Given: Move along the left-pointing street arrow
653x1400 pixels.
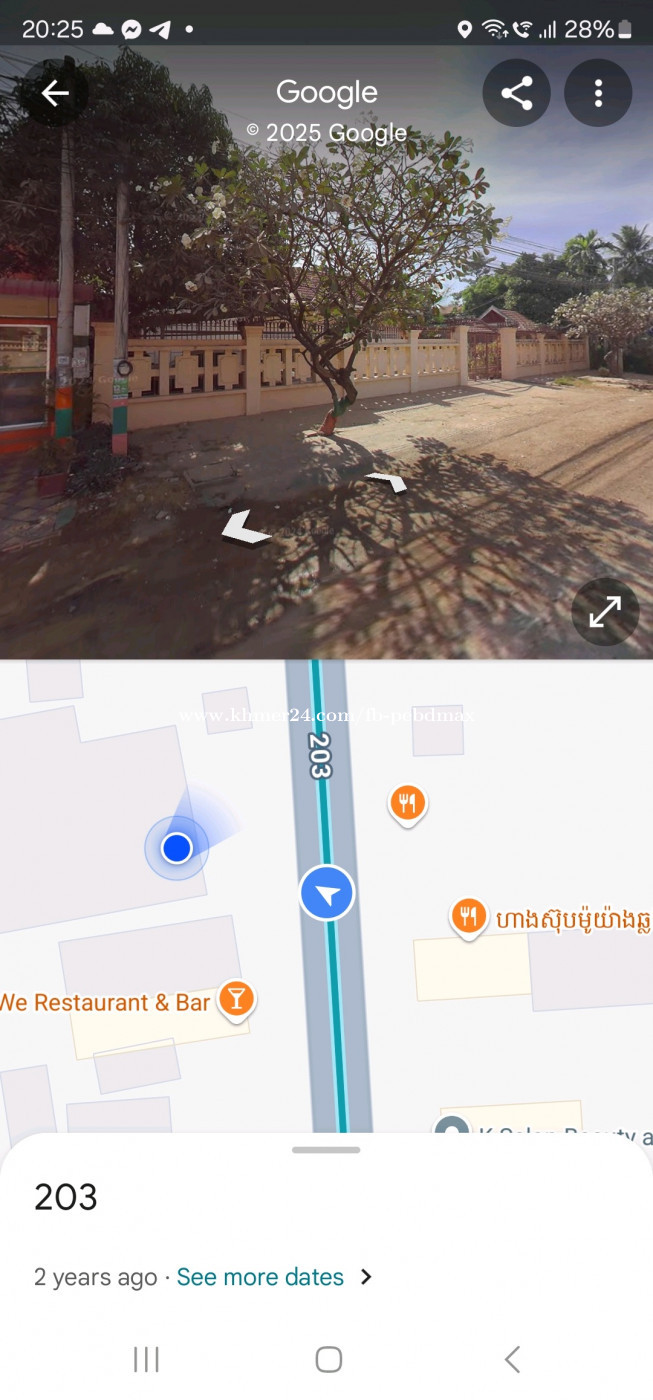Looking at the screenshot, I should click(x=245, y=529).
